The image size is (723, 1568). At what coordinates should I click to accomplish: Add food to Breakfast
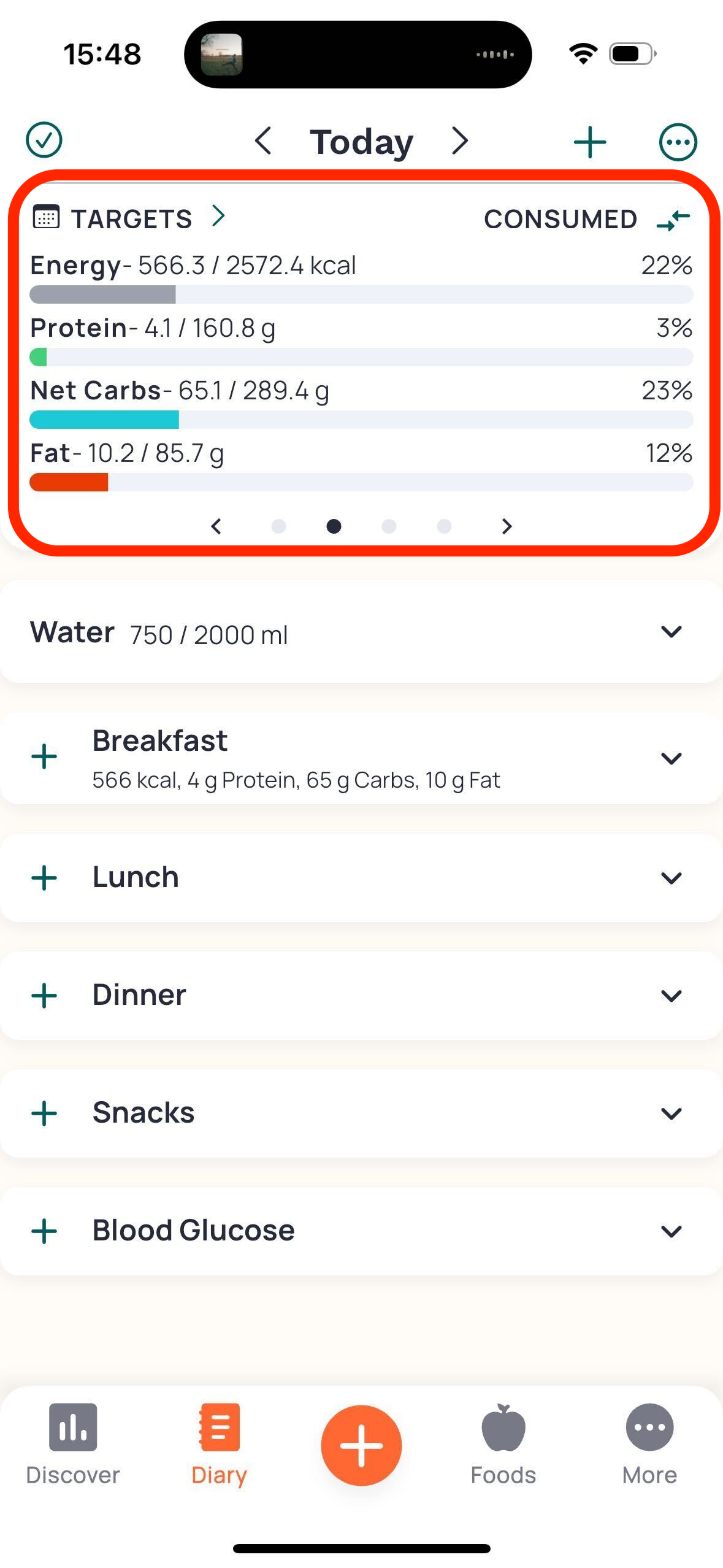click(x=44, y=757)
